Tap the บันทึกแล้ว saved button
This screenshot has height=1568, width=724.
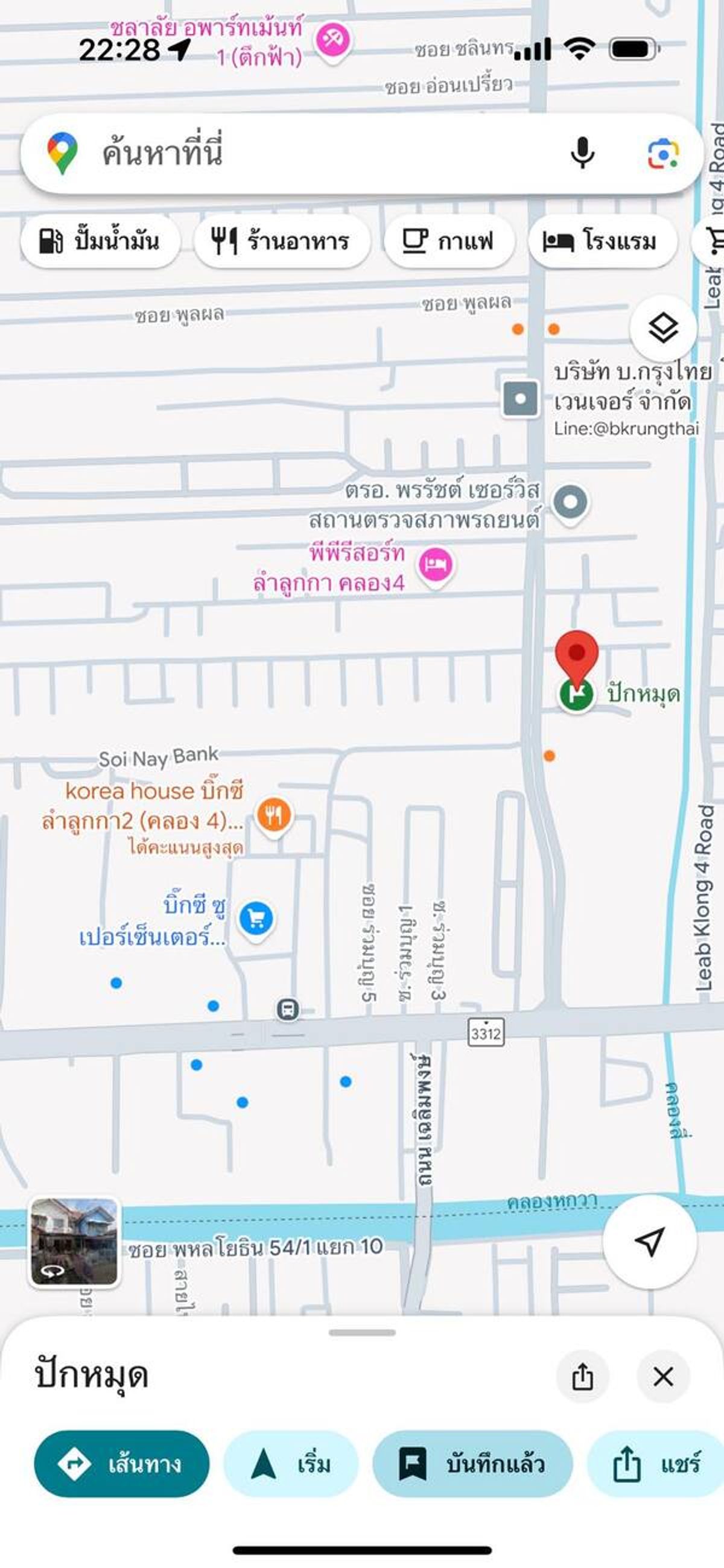472,1464
